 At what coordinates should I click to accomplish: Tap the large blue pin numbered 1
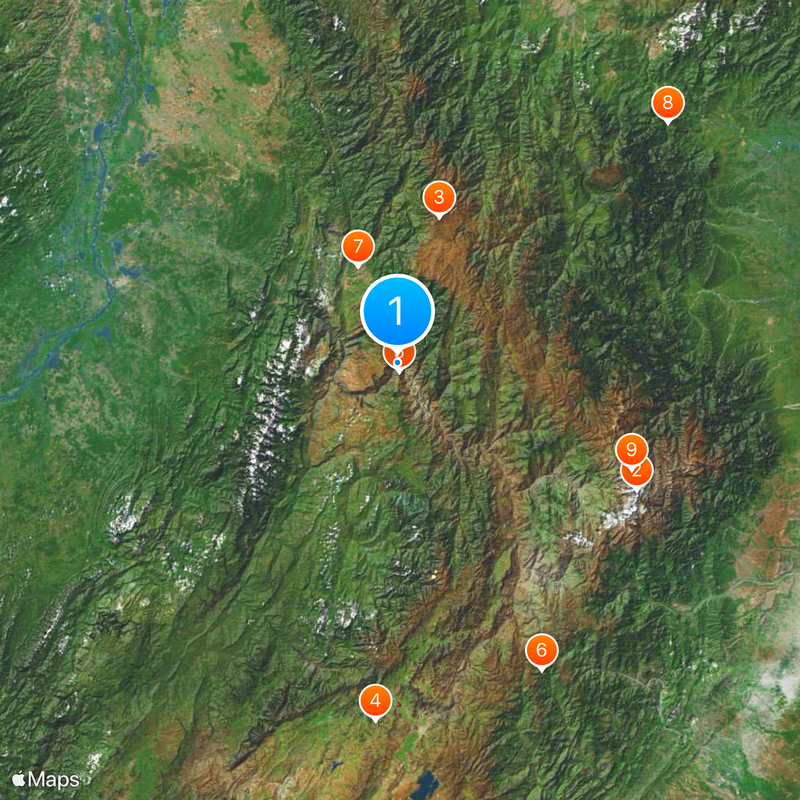(397, 311)
